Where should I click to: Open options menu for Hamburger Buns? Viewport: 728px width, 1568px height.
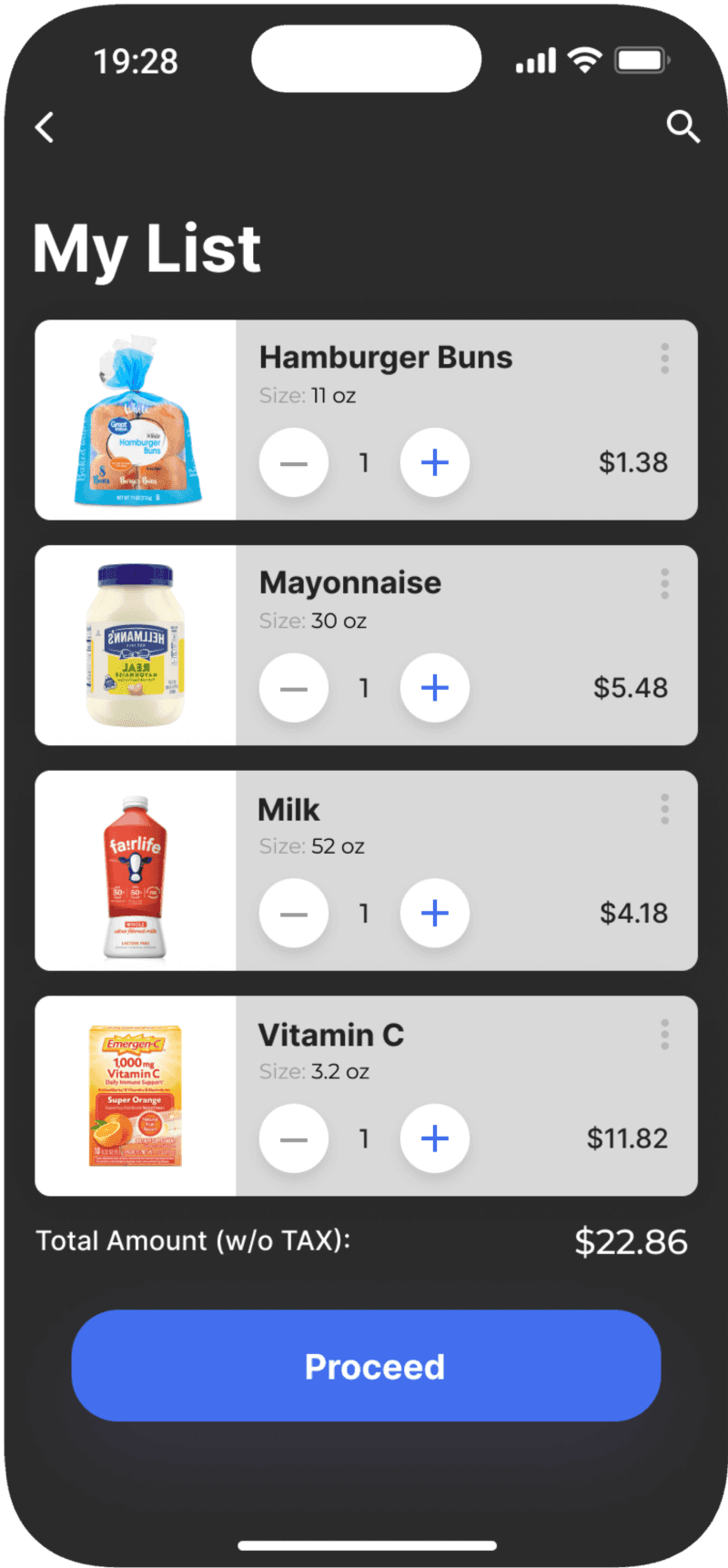click(x=665, y=359)
